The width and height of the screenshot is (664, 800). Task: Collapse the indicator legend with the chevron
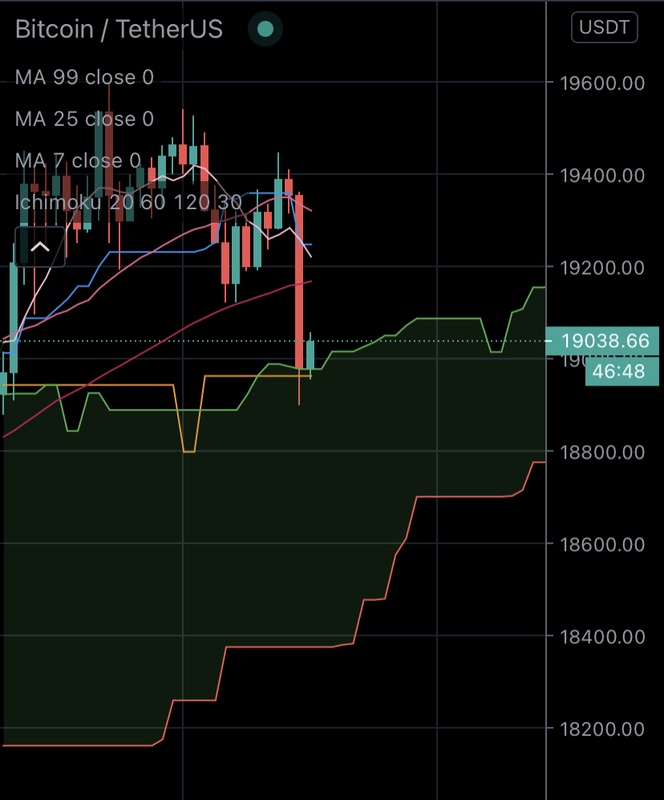tap(40, 247)
